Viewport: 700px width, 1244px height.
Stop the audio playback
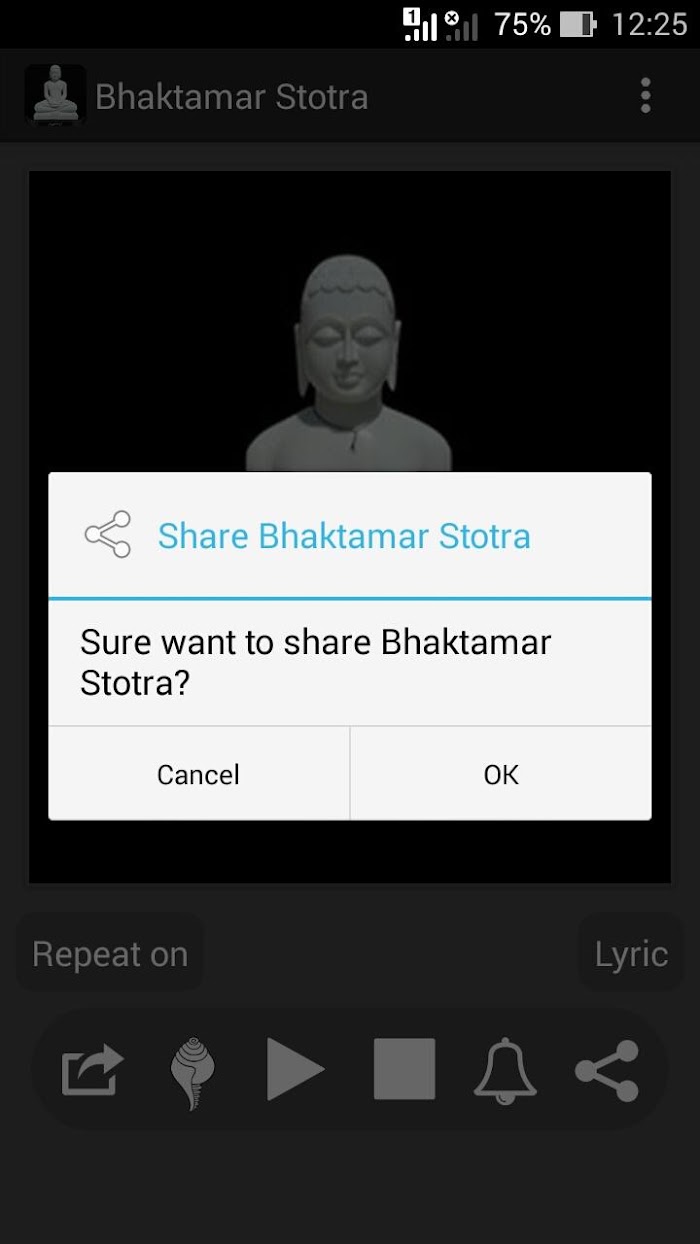tap(404, 1069)
